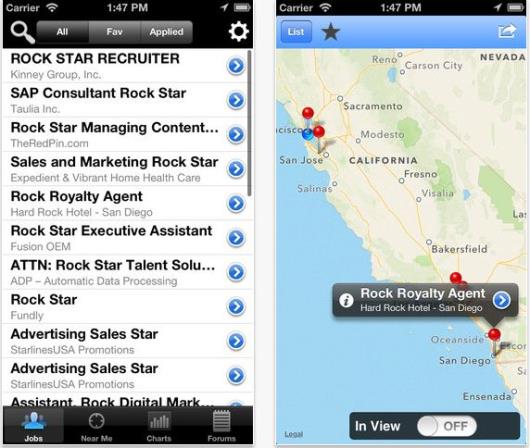Open the Charts tab
530x448 pixels.
tap(159, 426)
